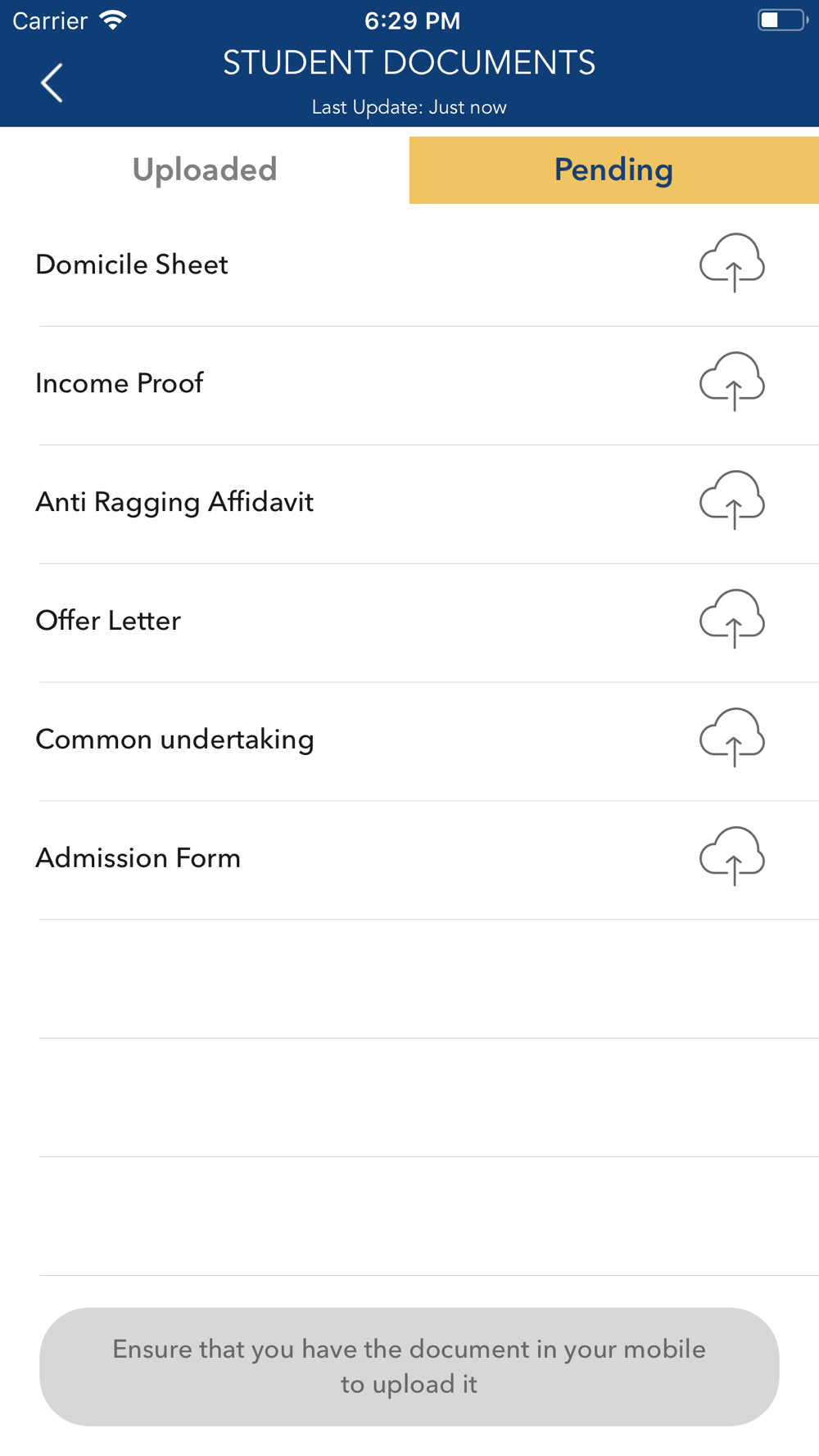Select the Pending tab
Screen dimensions: 819x1456
point(614,170)
